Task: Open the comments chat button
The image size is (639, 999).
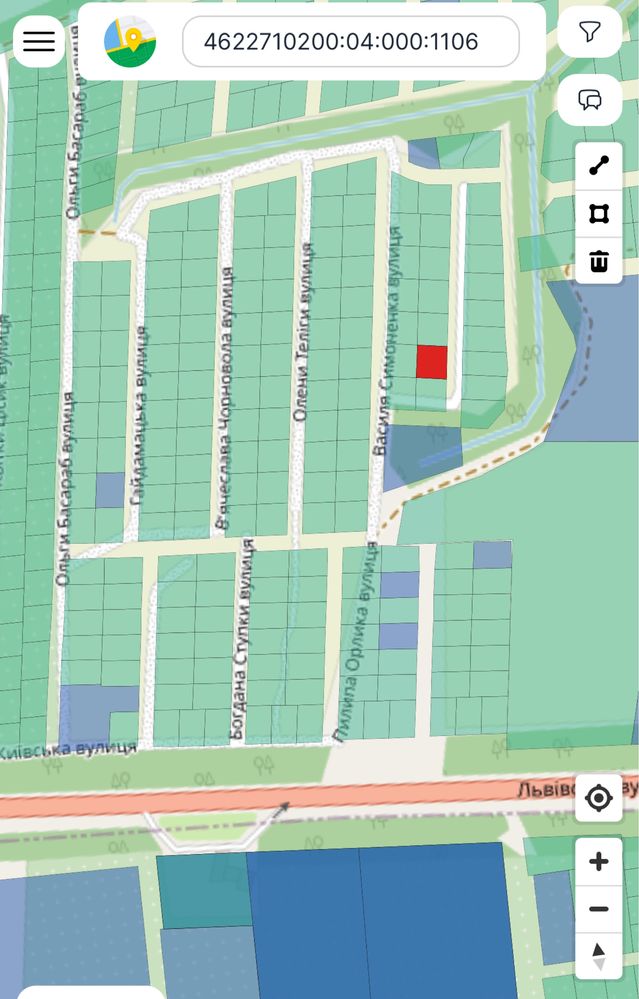Action: point(590,99)
